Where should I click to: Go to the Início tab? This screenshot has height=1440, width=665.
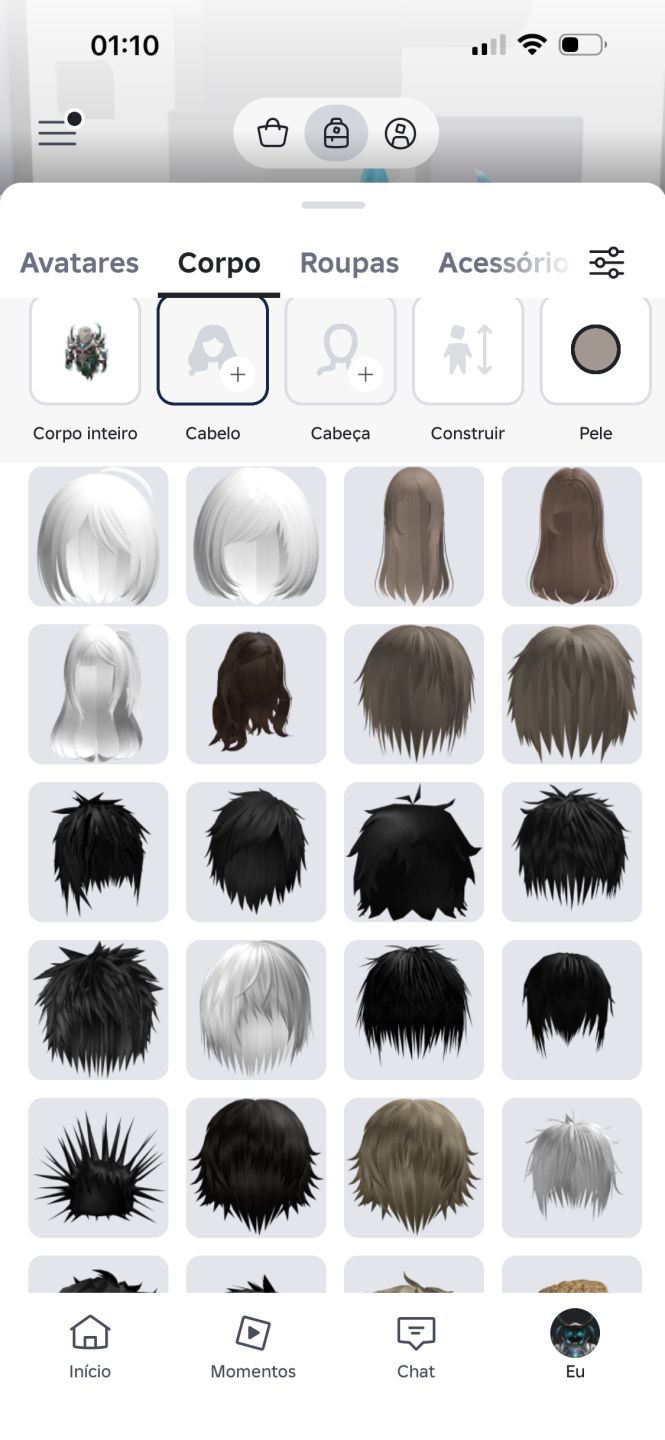(90, 1346)
